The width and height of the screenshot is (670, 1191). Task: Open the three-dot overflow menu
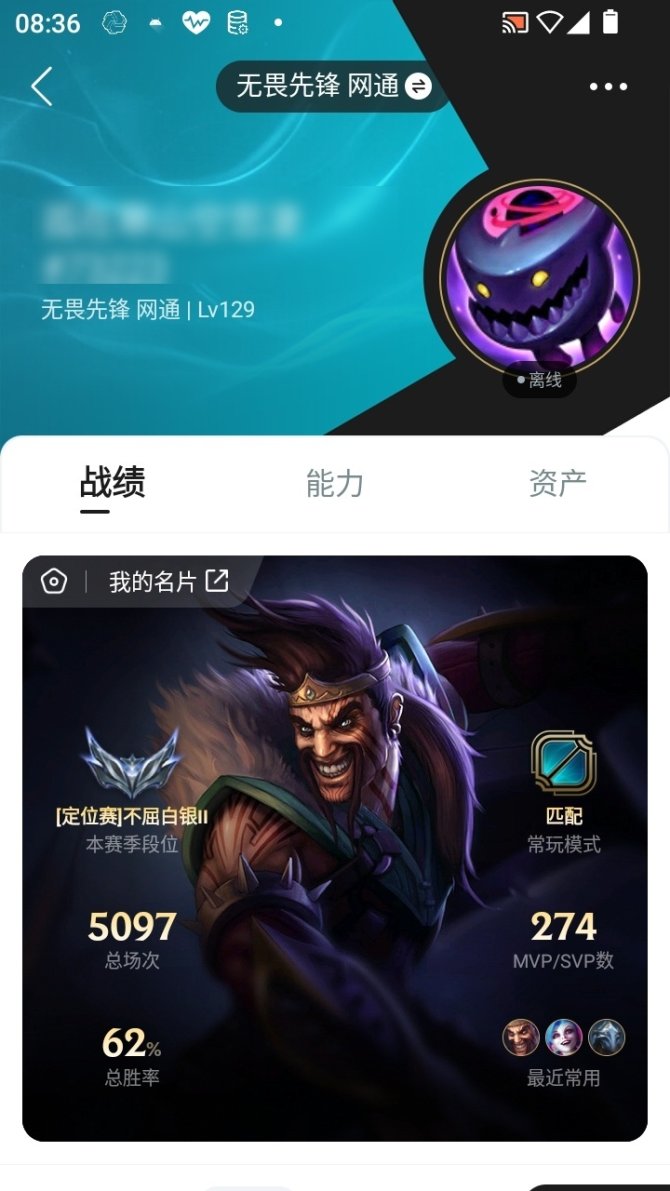tap(608, 87)
